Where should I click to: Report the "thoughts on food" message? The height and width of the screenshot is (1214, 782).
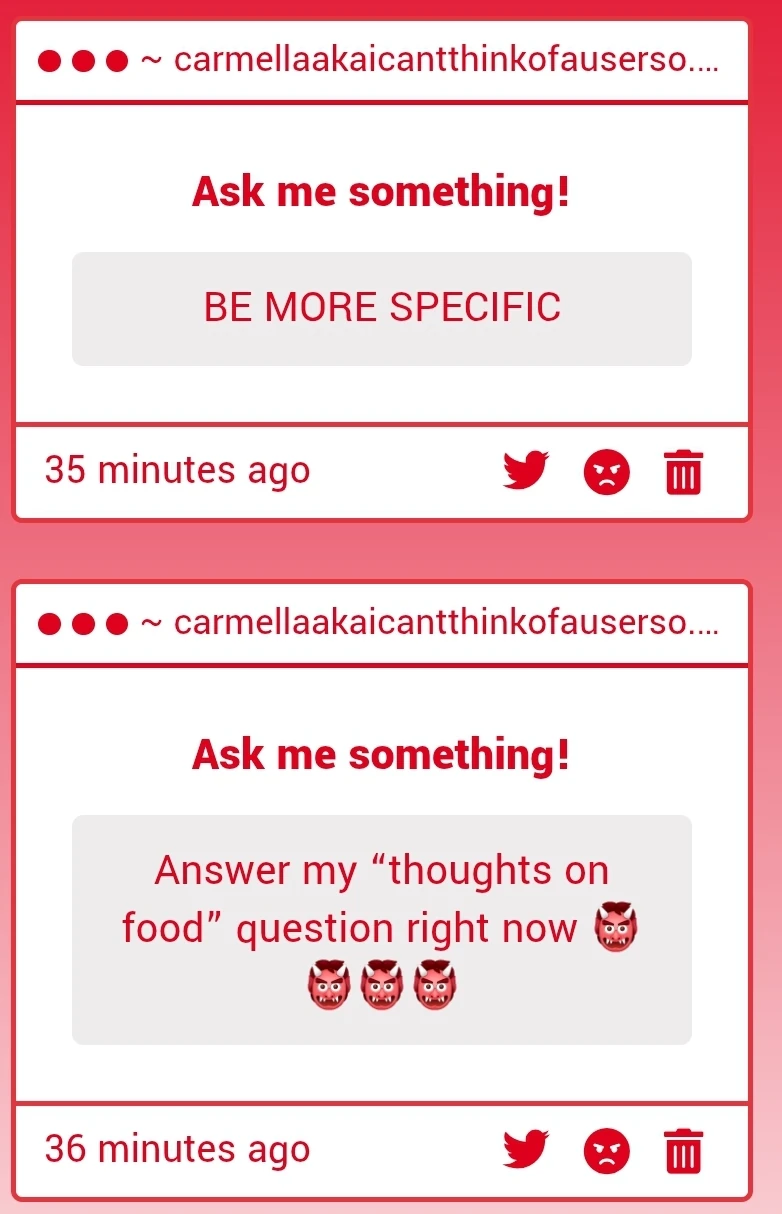(x=606, y=1150)
